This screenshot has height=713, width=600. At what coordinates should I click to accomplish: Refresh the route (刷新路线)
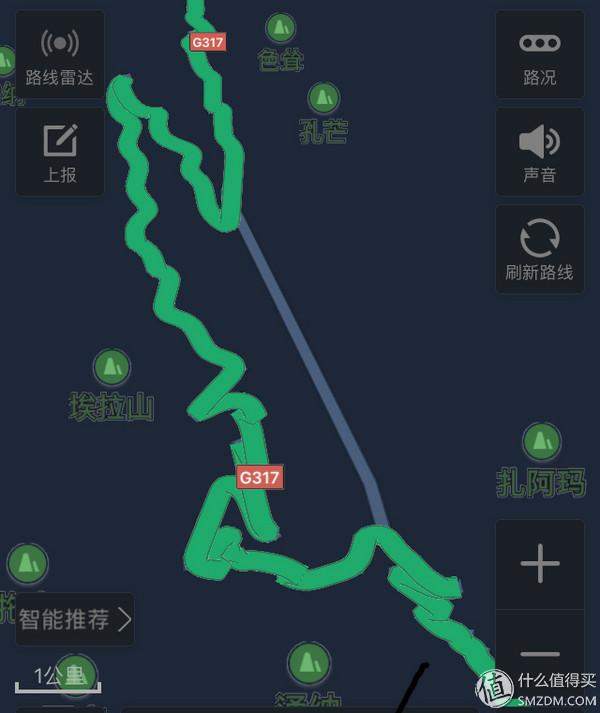tap(540, 250)
